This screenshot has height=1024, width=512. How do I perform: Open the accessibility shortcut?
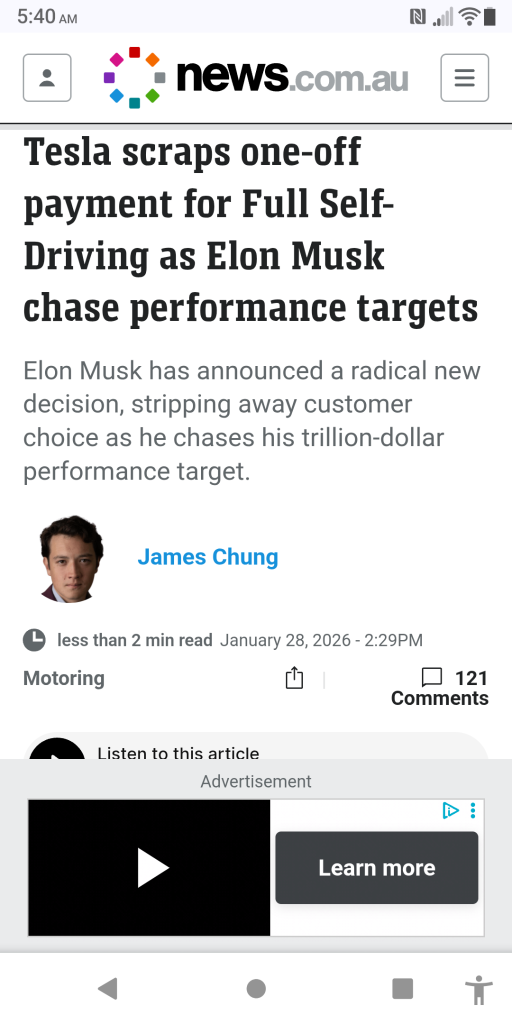click(x=479, y=989)
